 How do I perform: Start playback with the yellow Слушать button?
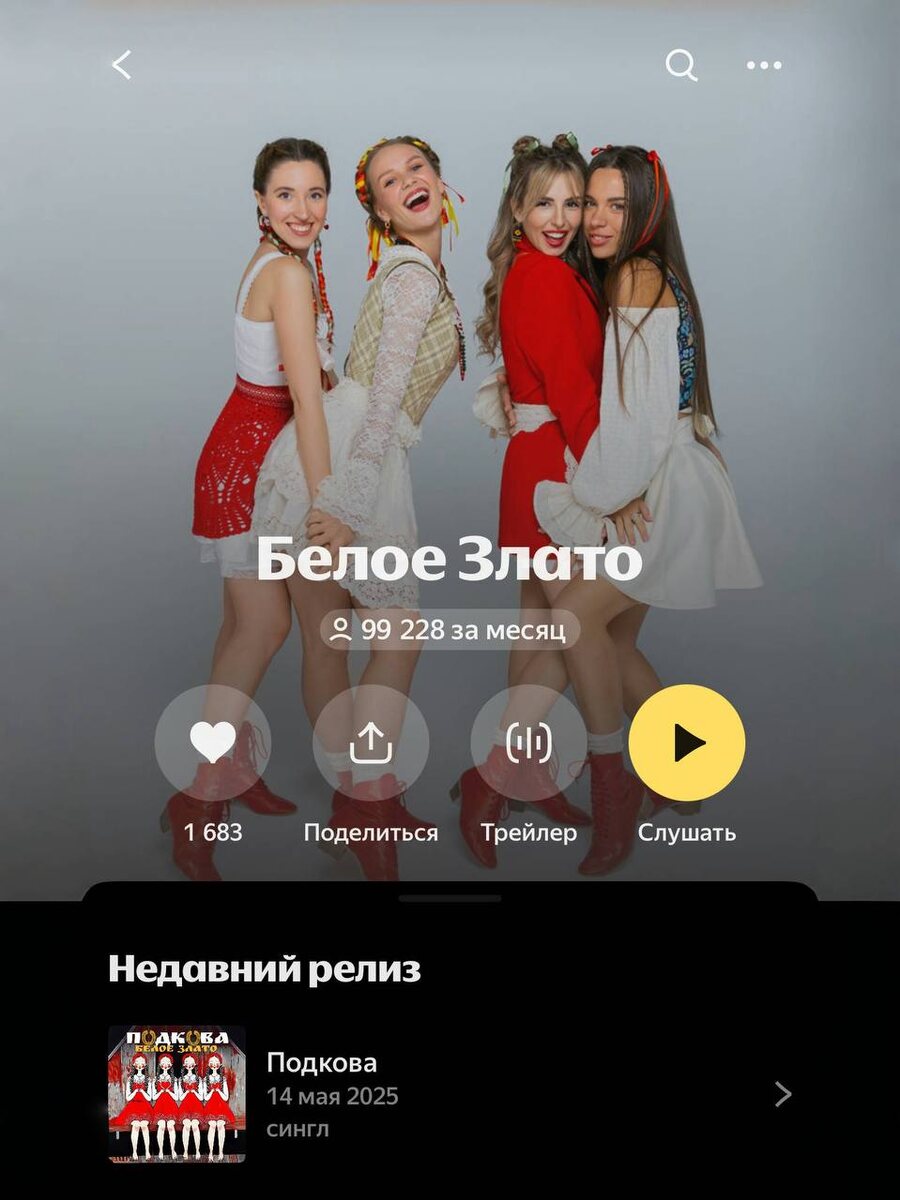(x=687, y=742)
